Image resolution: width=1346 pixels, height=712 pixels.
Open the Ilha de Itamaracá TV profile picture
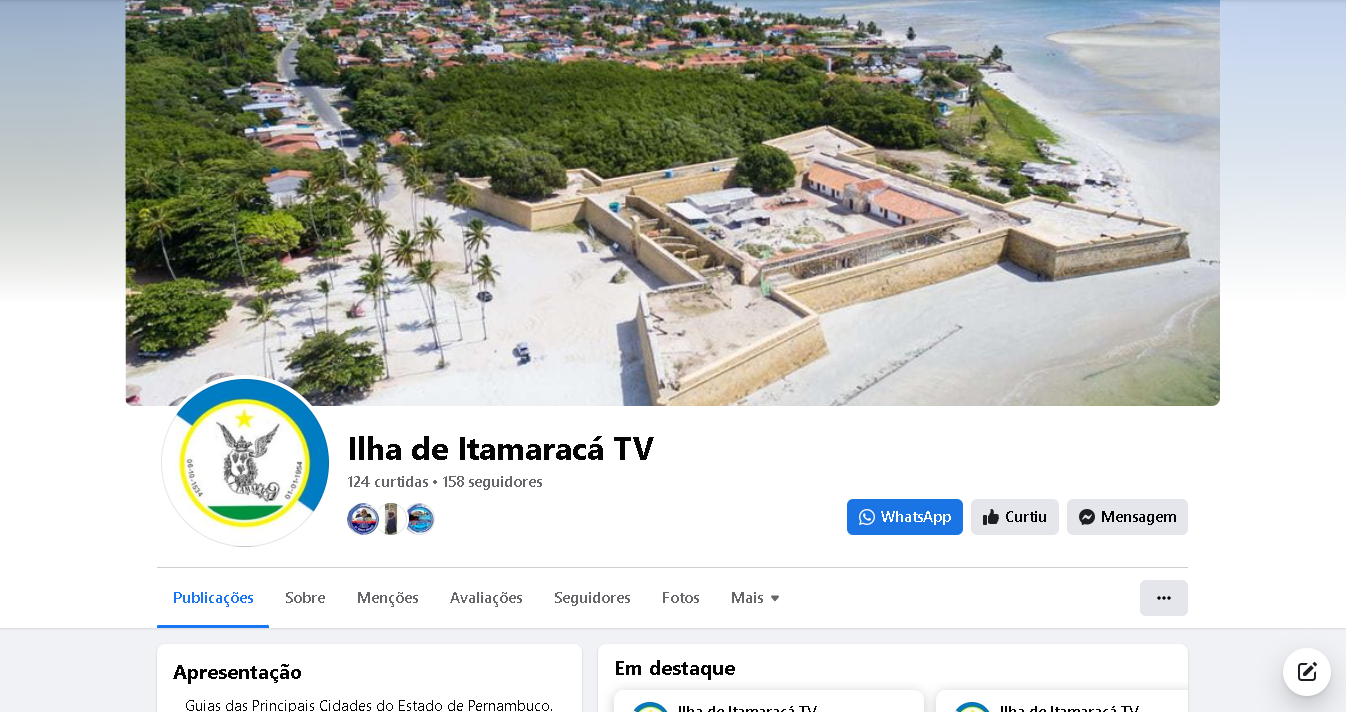[245, 462]
